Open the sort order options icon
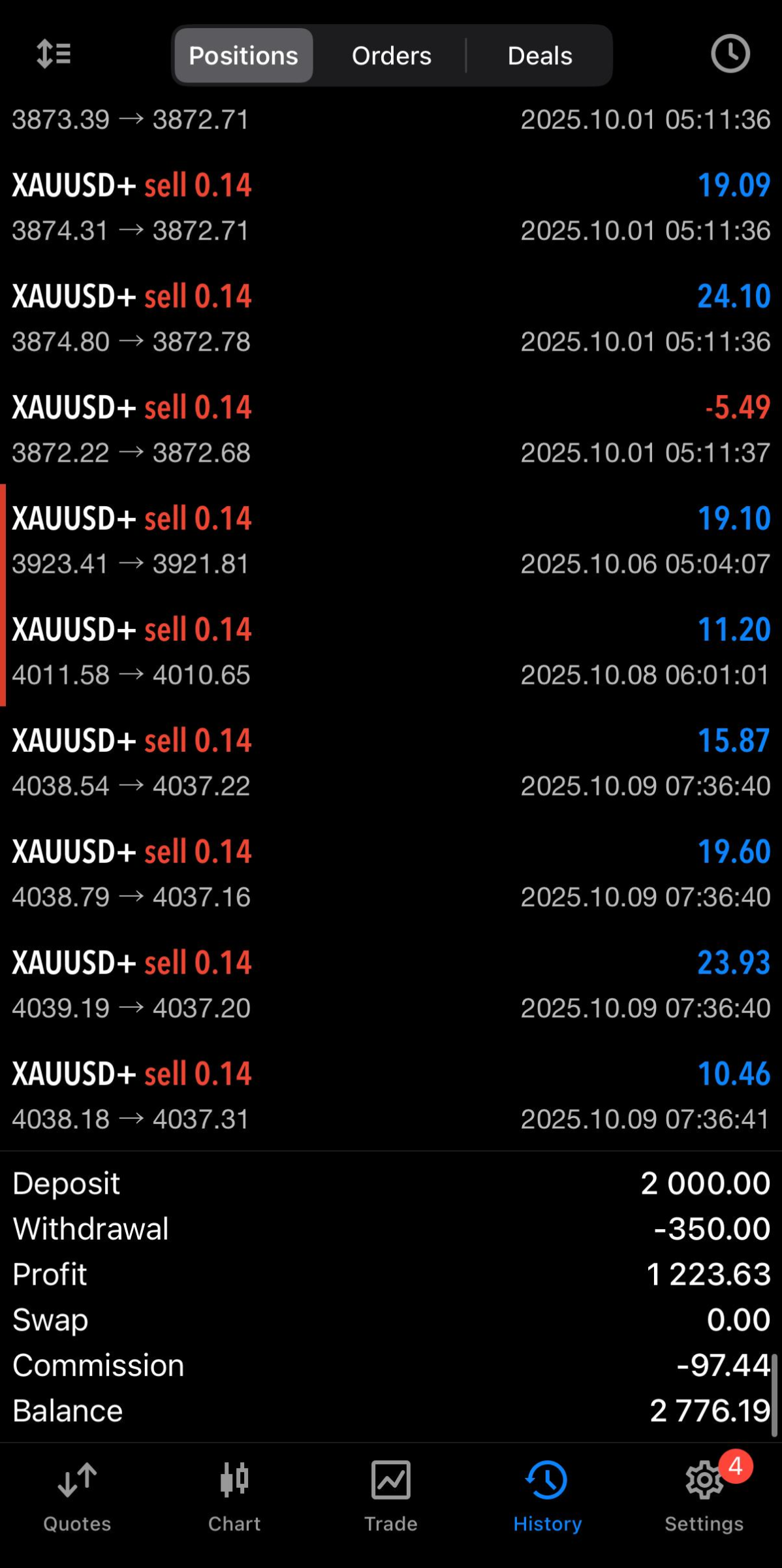 click(54, 55)
